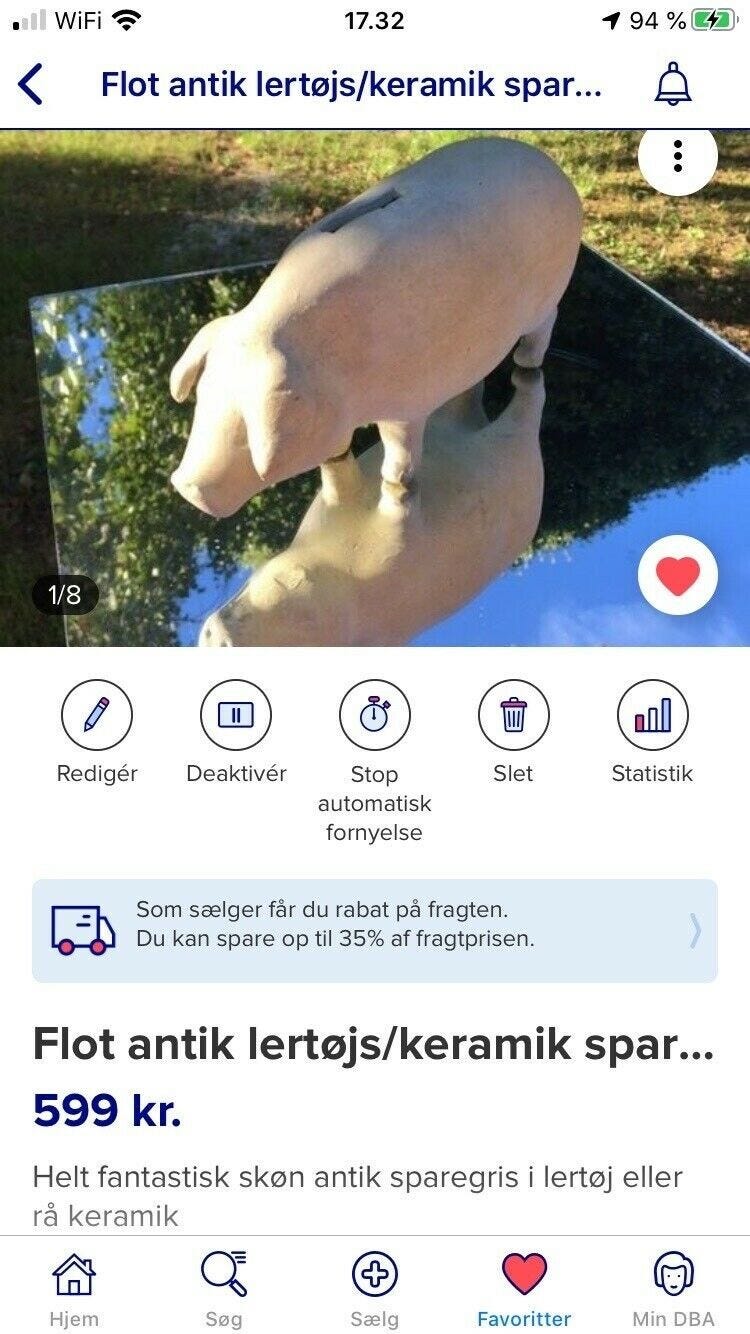Stop automatisk fornyelse
Image resolution: width=750 pixels, height=1334 pixels.
coord(375,761)
